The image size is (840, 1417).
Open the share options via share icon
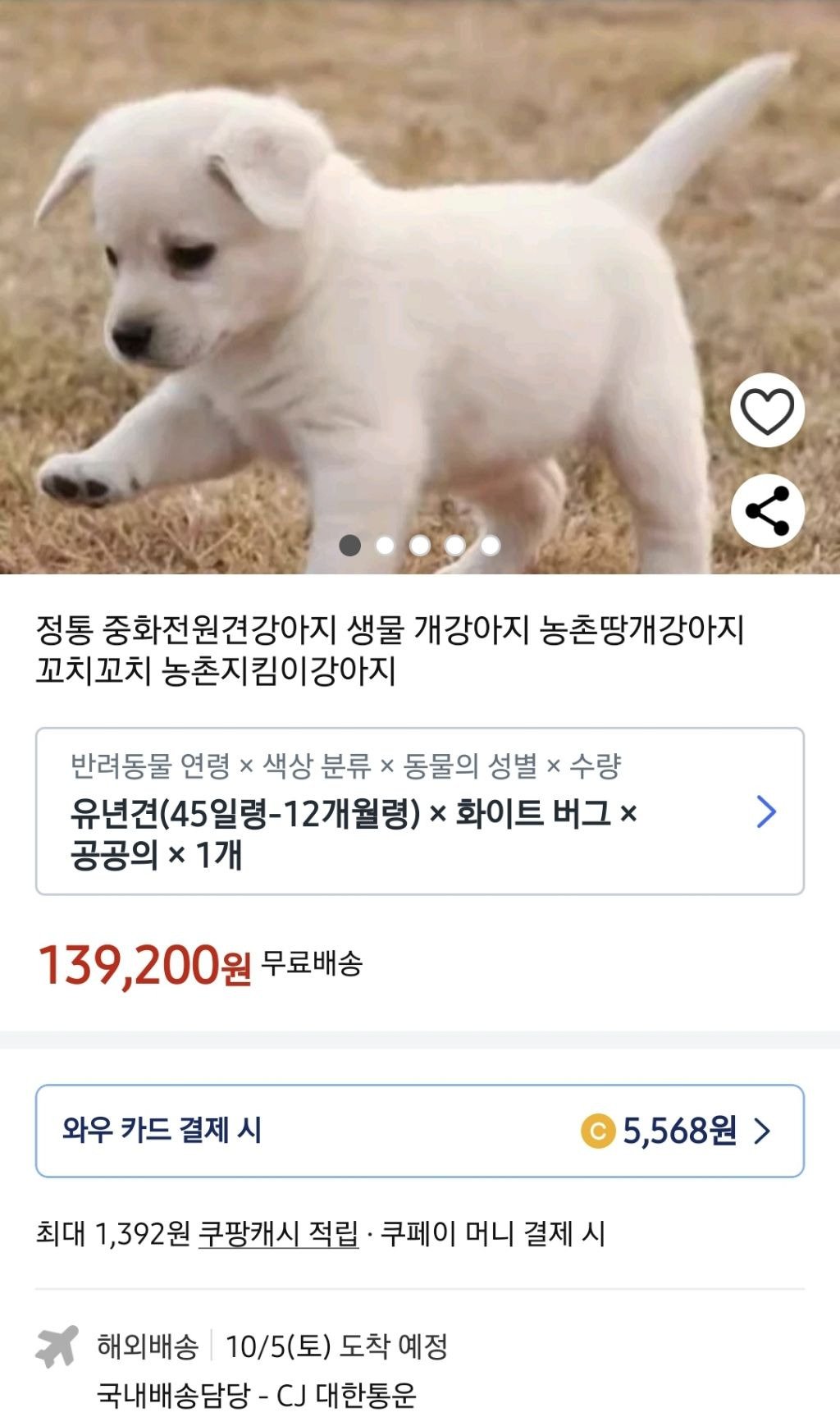pos(768,510)
